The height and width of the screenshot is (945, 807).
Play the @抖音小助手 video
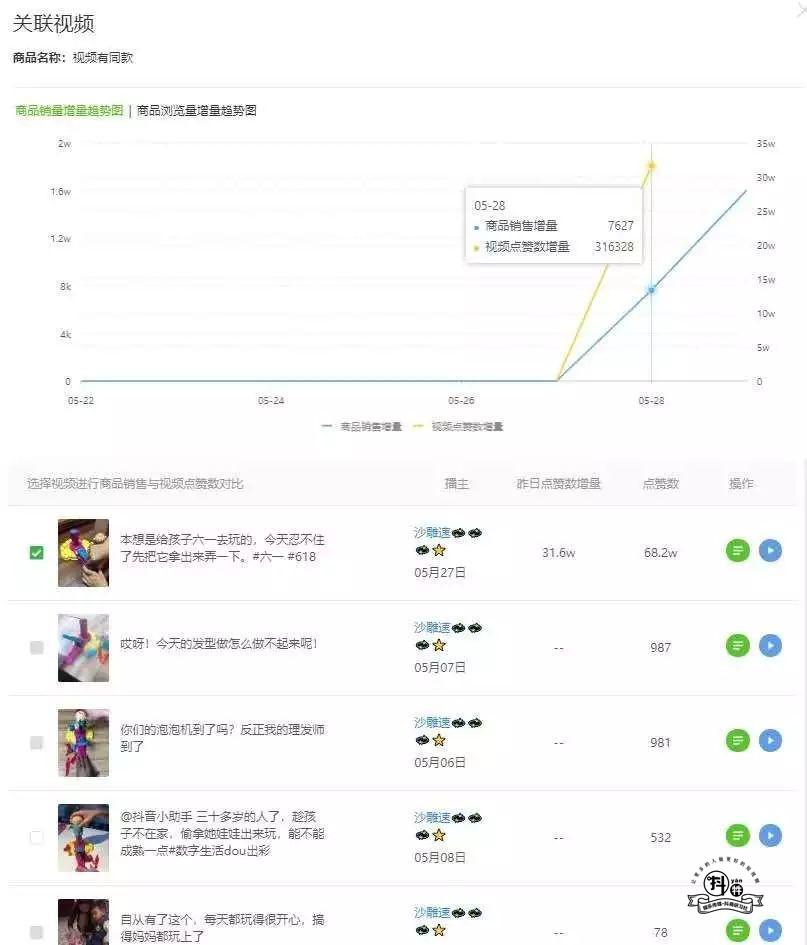tap(770, 835)
